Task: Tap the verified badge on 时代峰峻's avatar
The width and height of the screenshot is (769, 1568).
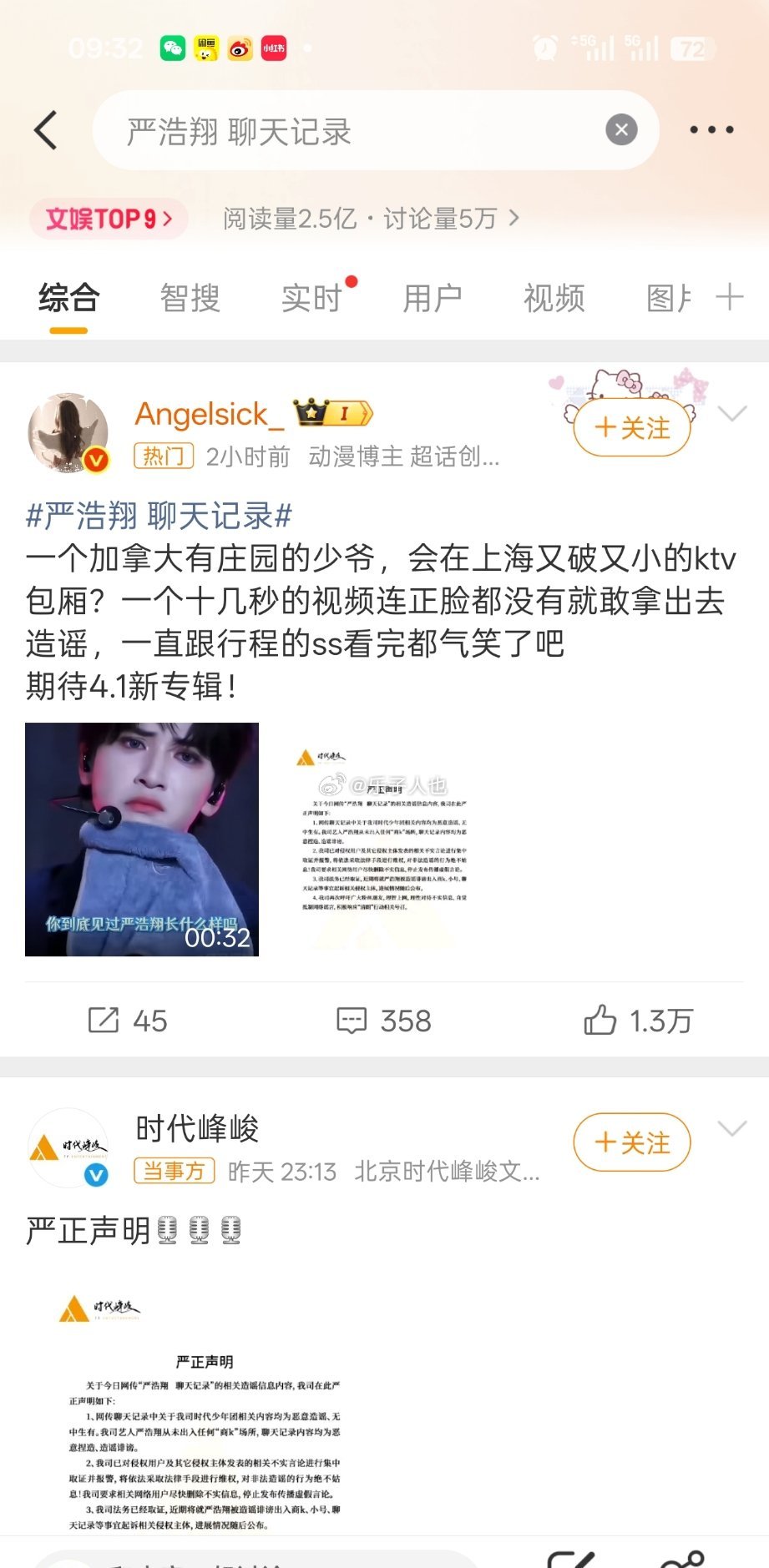Action: point(95,1172)
